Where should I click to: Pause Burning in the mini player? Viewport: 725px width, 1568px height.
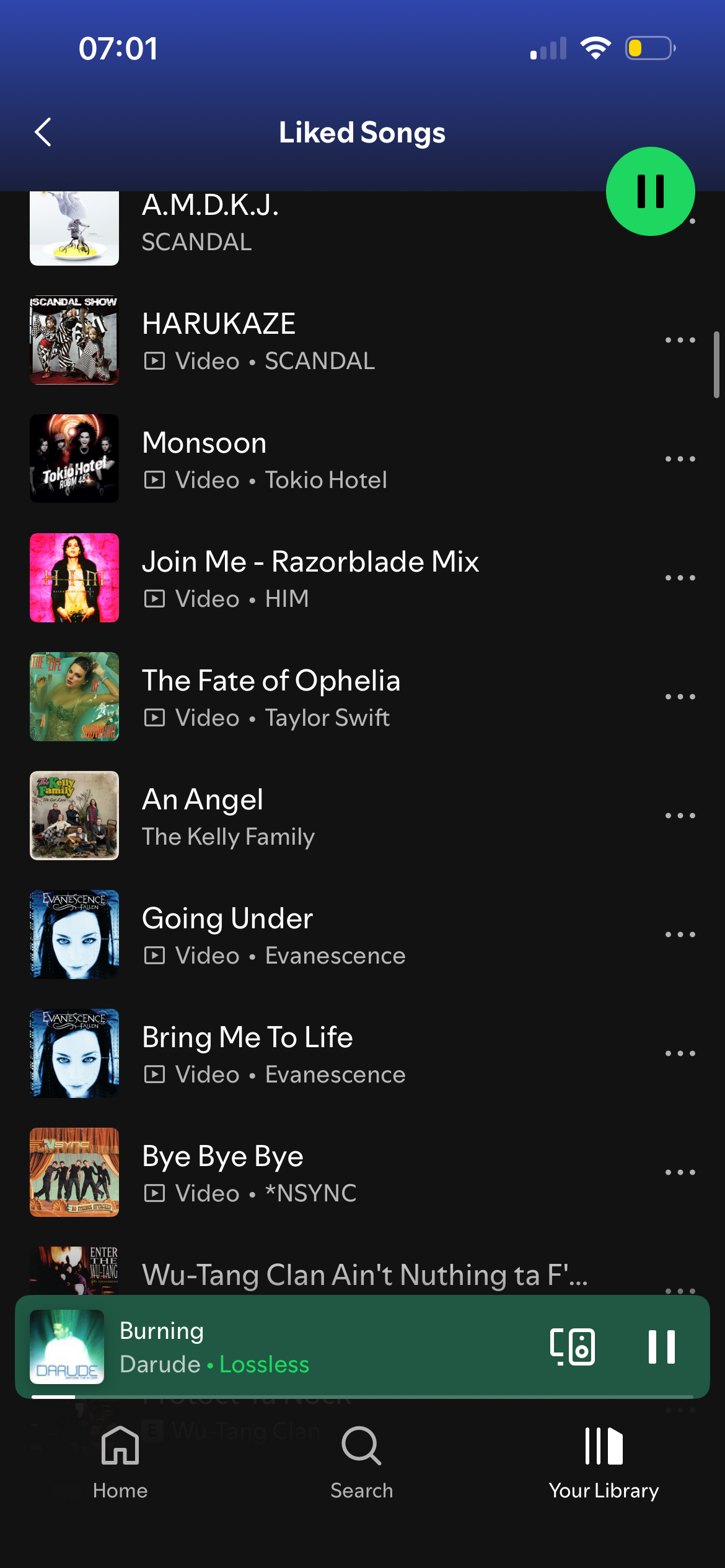click(661, 1346)
